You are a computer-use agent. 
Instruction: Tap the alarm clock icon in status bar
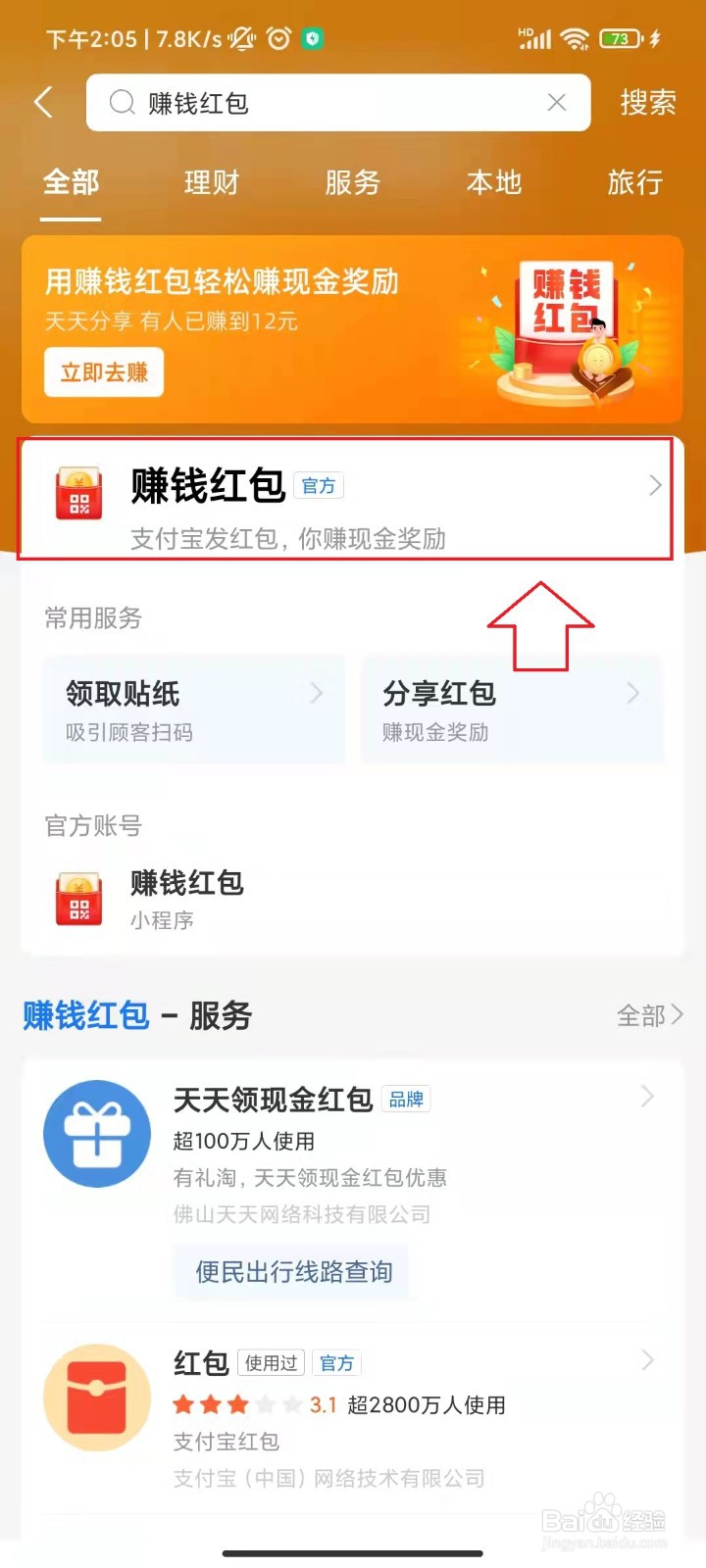coord(277,39)
